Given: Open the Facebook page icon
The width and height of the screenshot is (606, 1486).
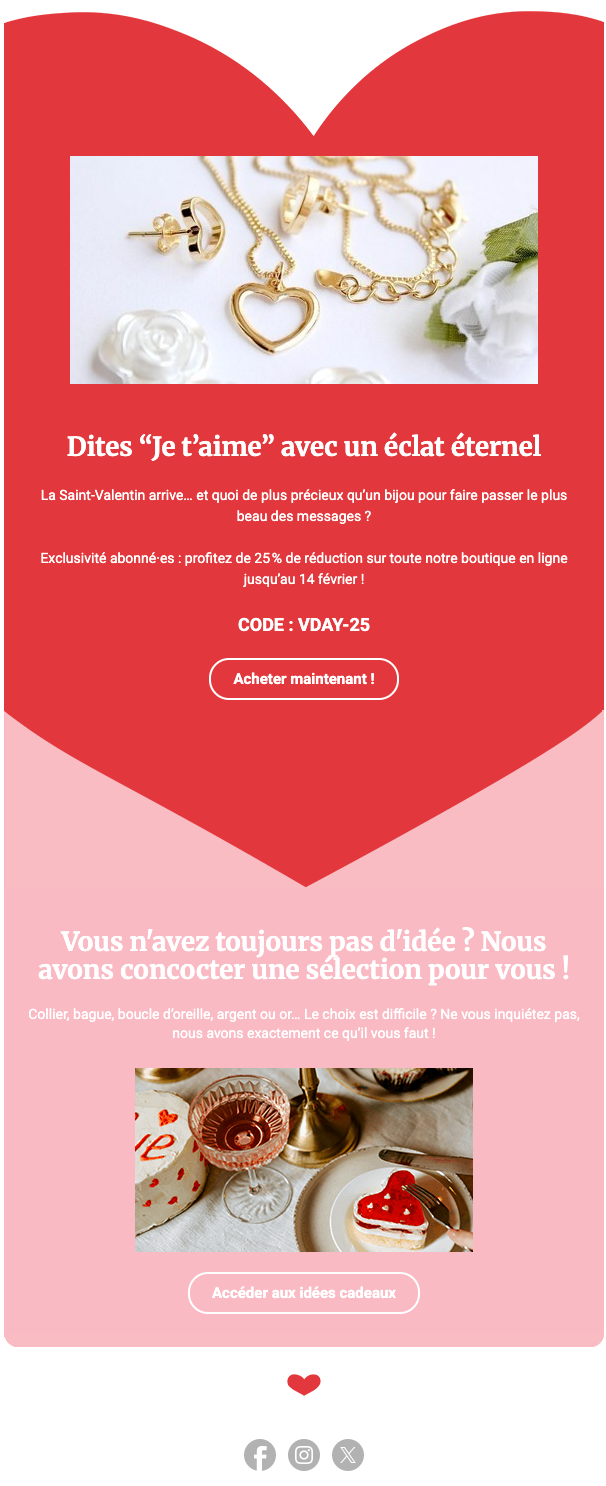Looking at the screenshot, I should [260, 1455].
